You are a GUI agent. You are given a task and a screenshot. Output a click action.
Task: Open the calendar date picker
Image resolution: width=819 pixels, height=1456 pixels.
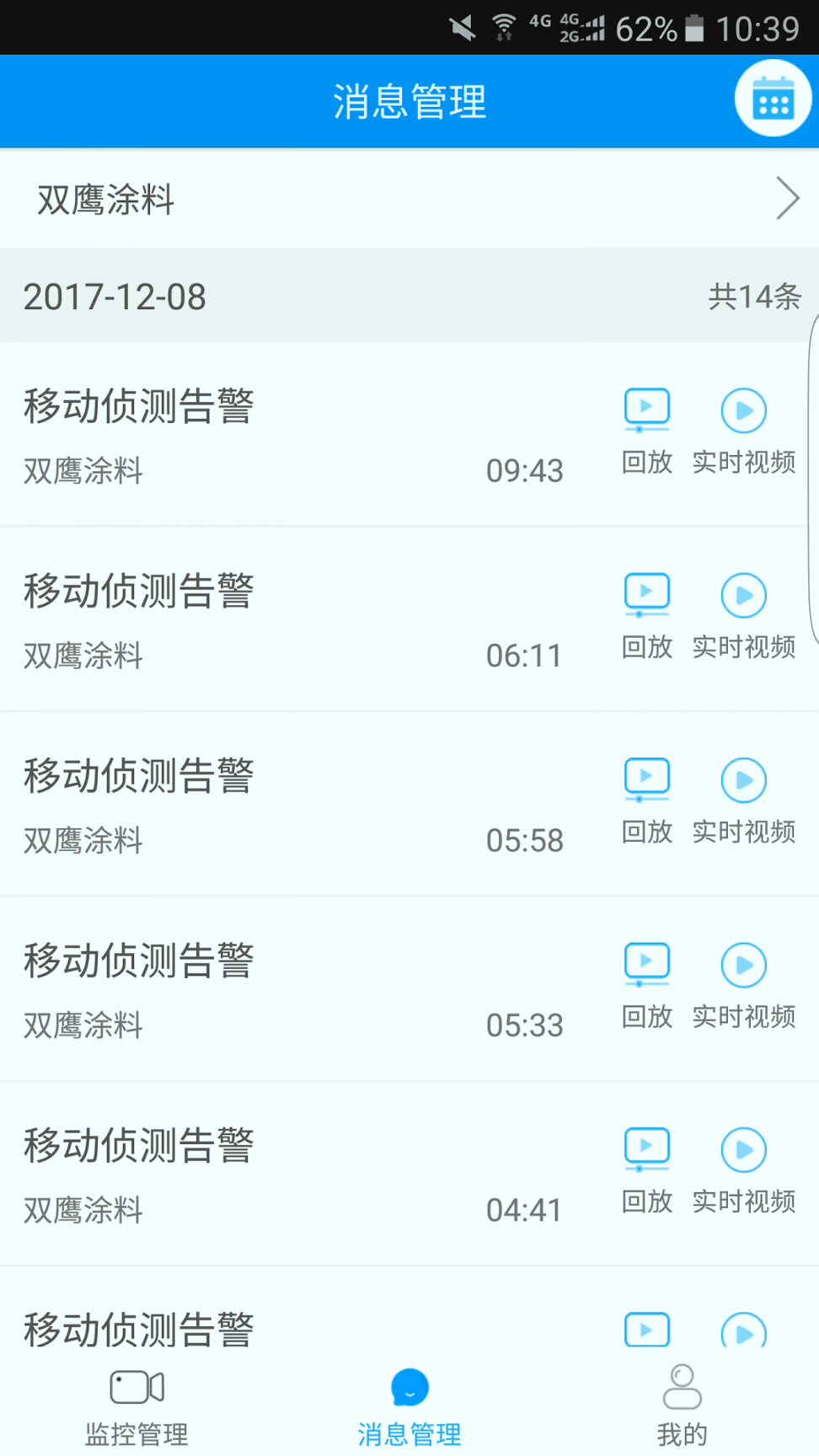[773, 100]
